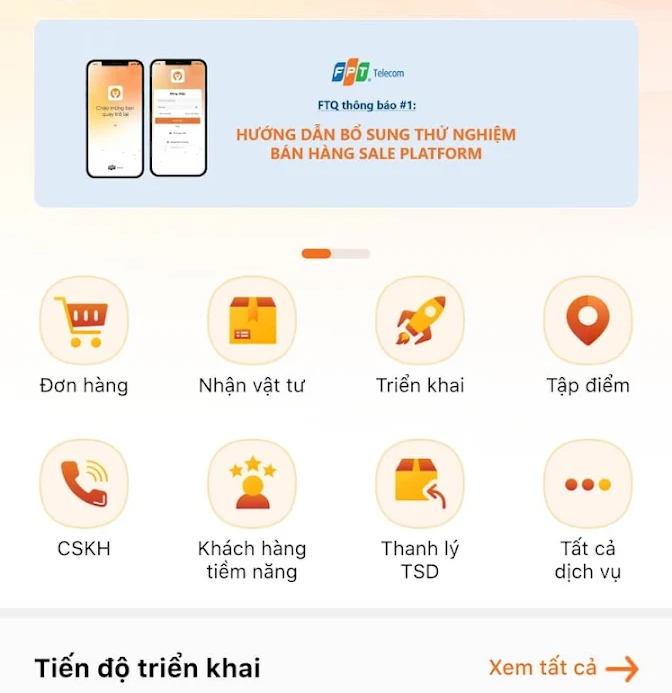This screenshot has width=672, height=693.
Task: Show Tất cả dịch vụ
Action: tap(588, 484)
